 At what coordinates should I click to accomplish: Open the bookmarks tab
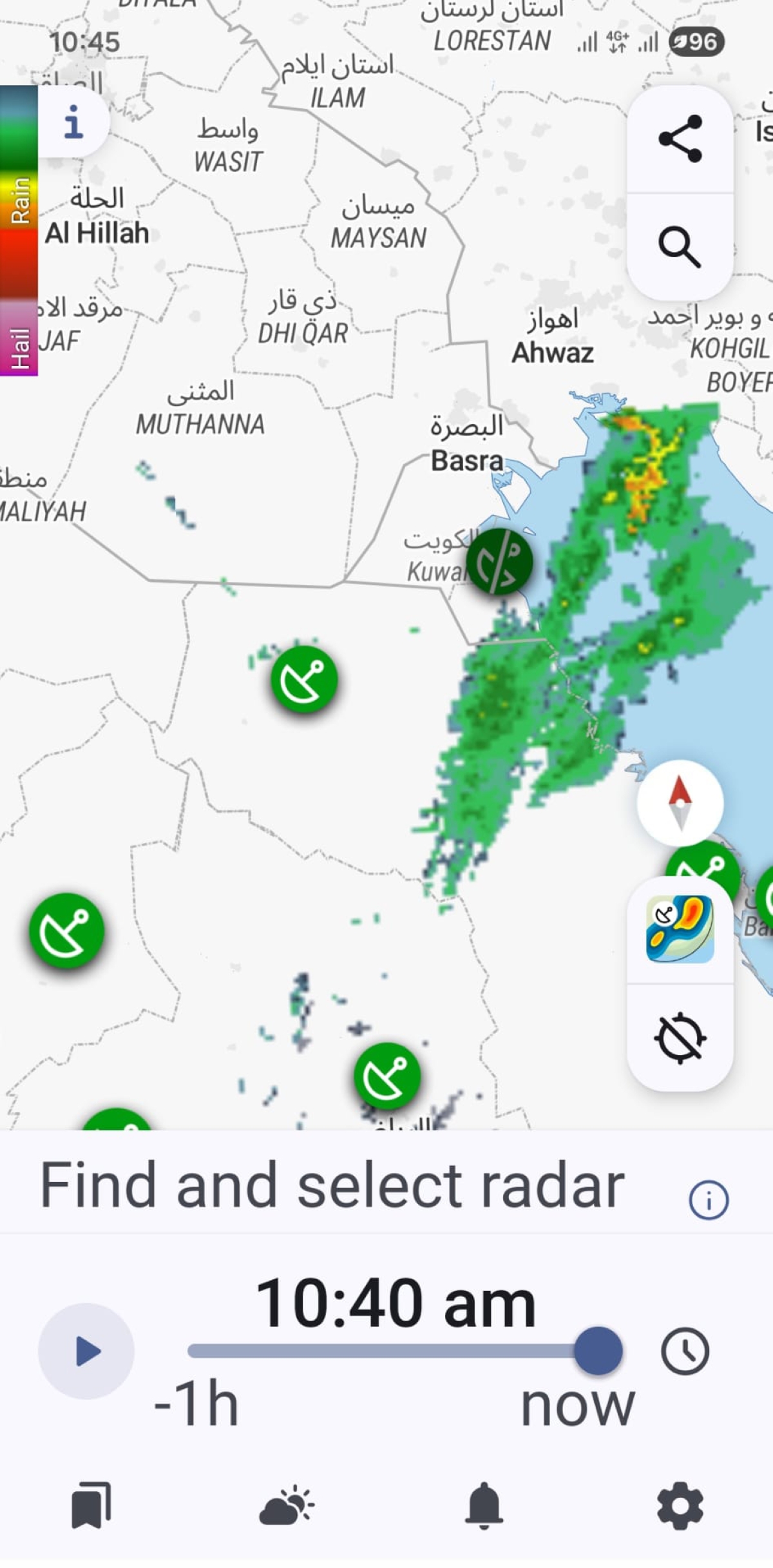[91, 1506]
